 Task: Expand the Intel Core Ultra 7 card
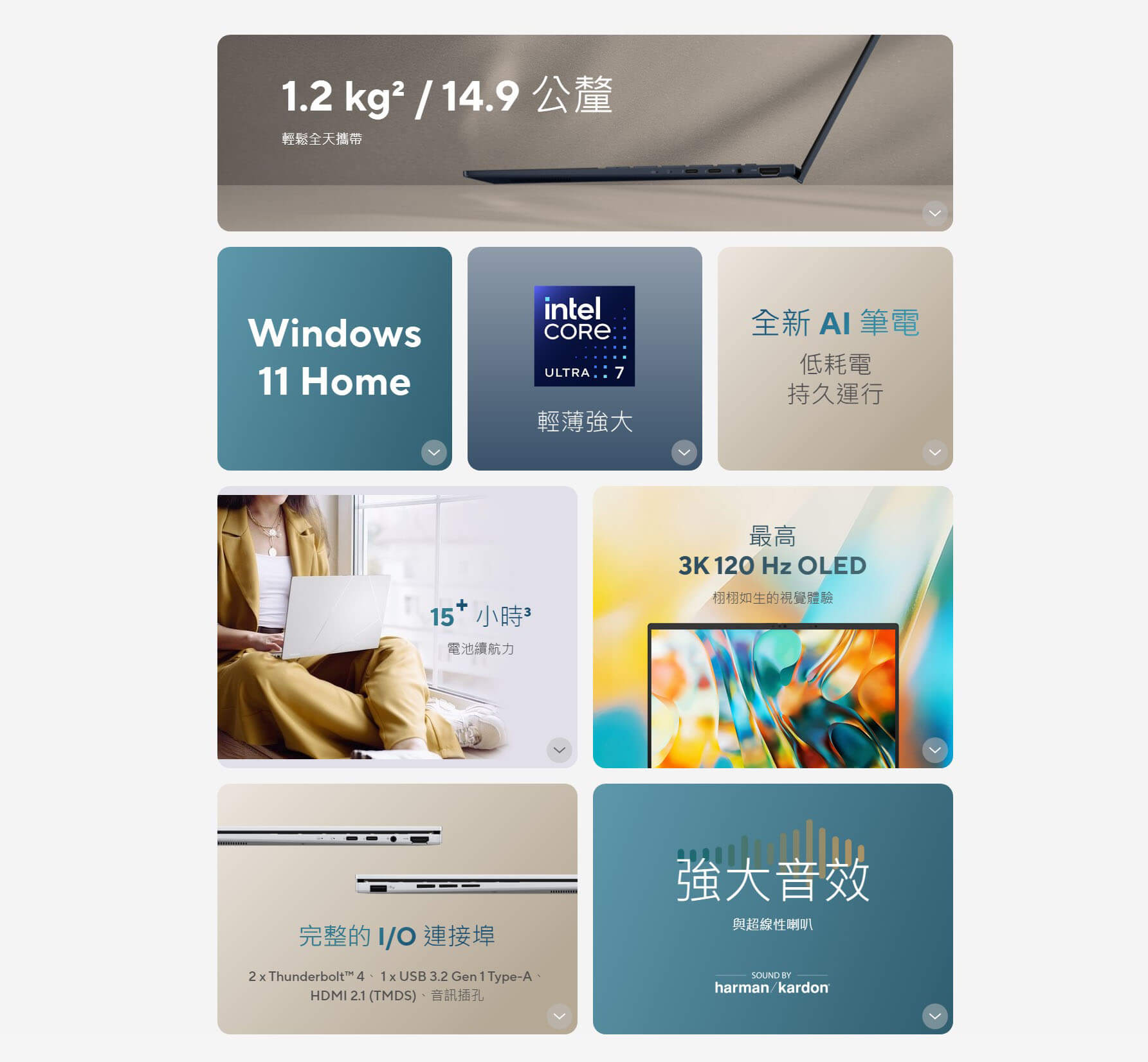[x=684, y=453]
